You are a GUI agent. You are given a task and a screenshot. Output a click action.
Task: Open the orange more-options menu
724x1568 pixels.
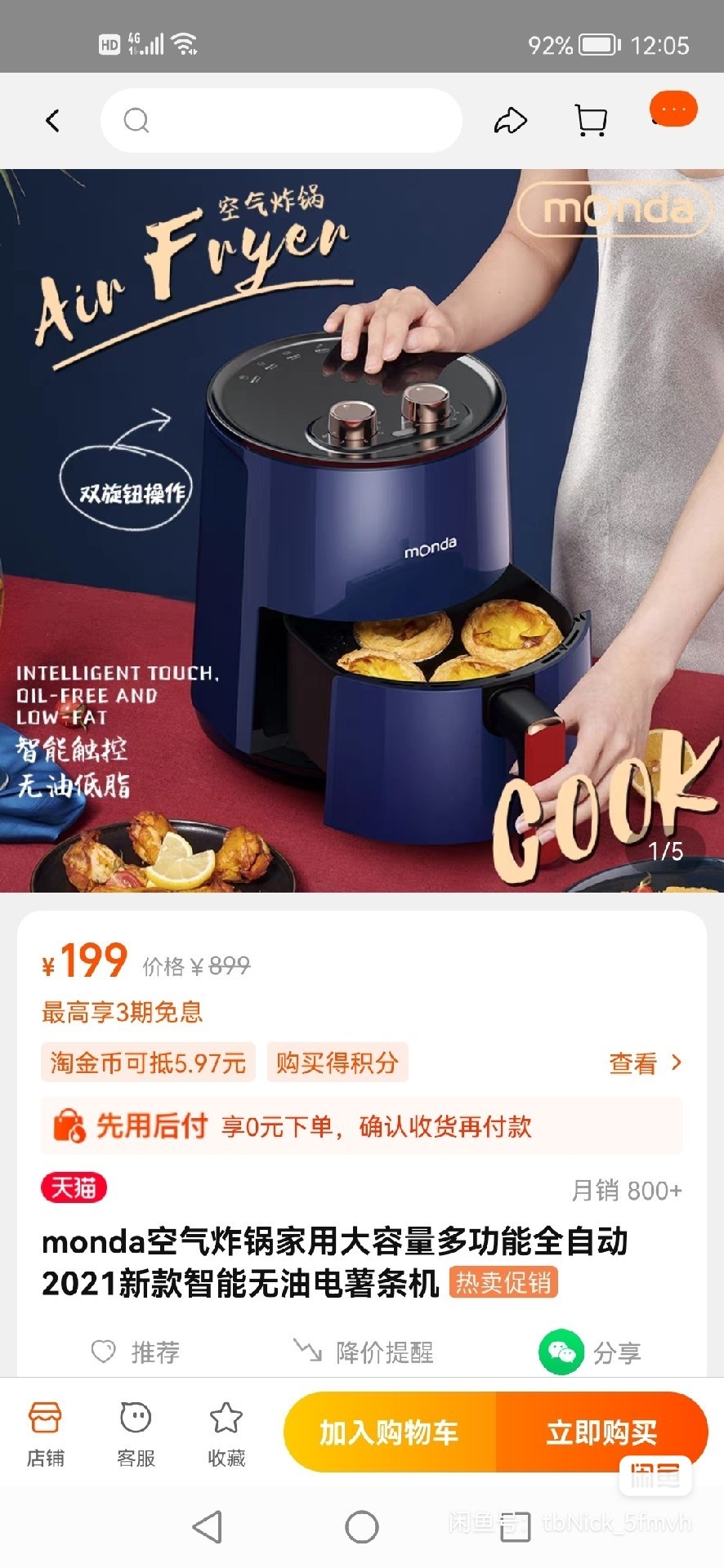[x=673, y=109]
